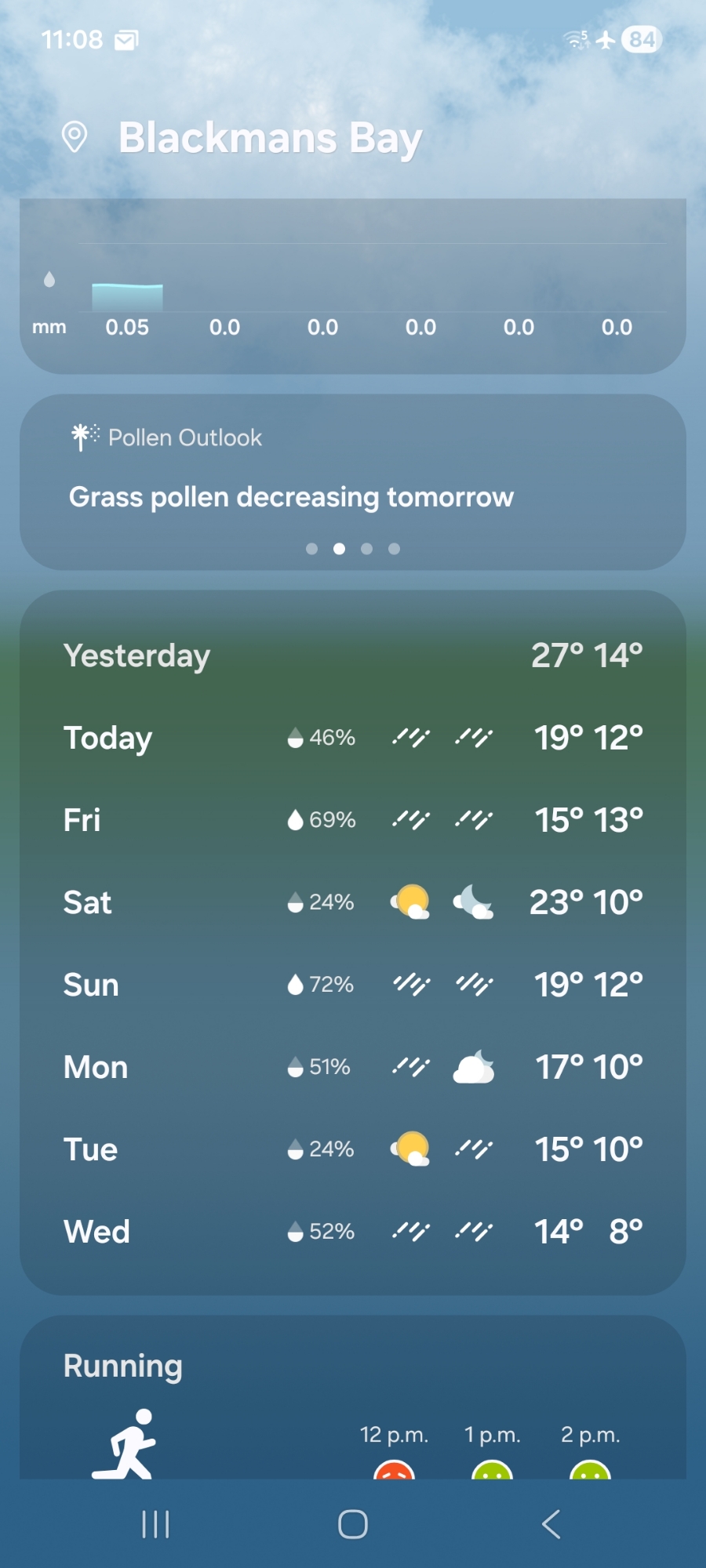The image size is (706, 1568).
Task: View Wed forecast details
Action: click(x=353, y=1232)
